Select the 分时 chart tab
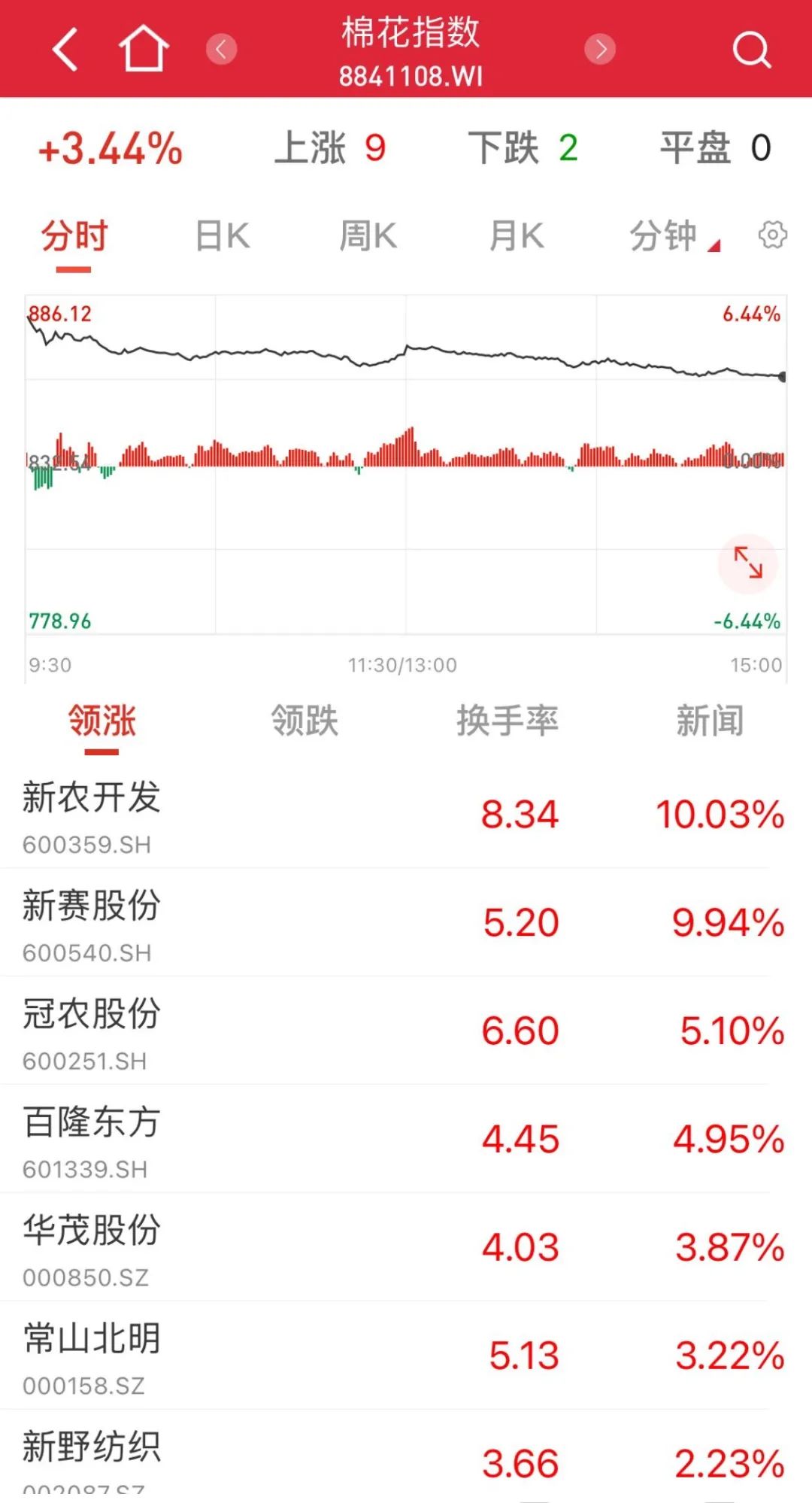 [x=74, y=236]
